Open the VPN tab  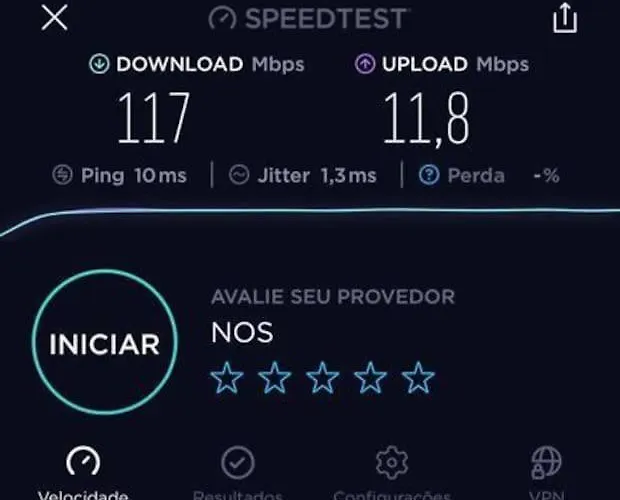pyautogui.click(x=546, y=472)
